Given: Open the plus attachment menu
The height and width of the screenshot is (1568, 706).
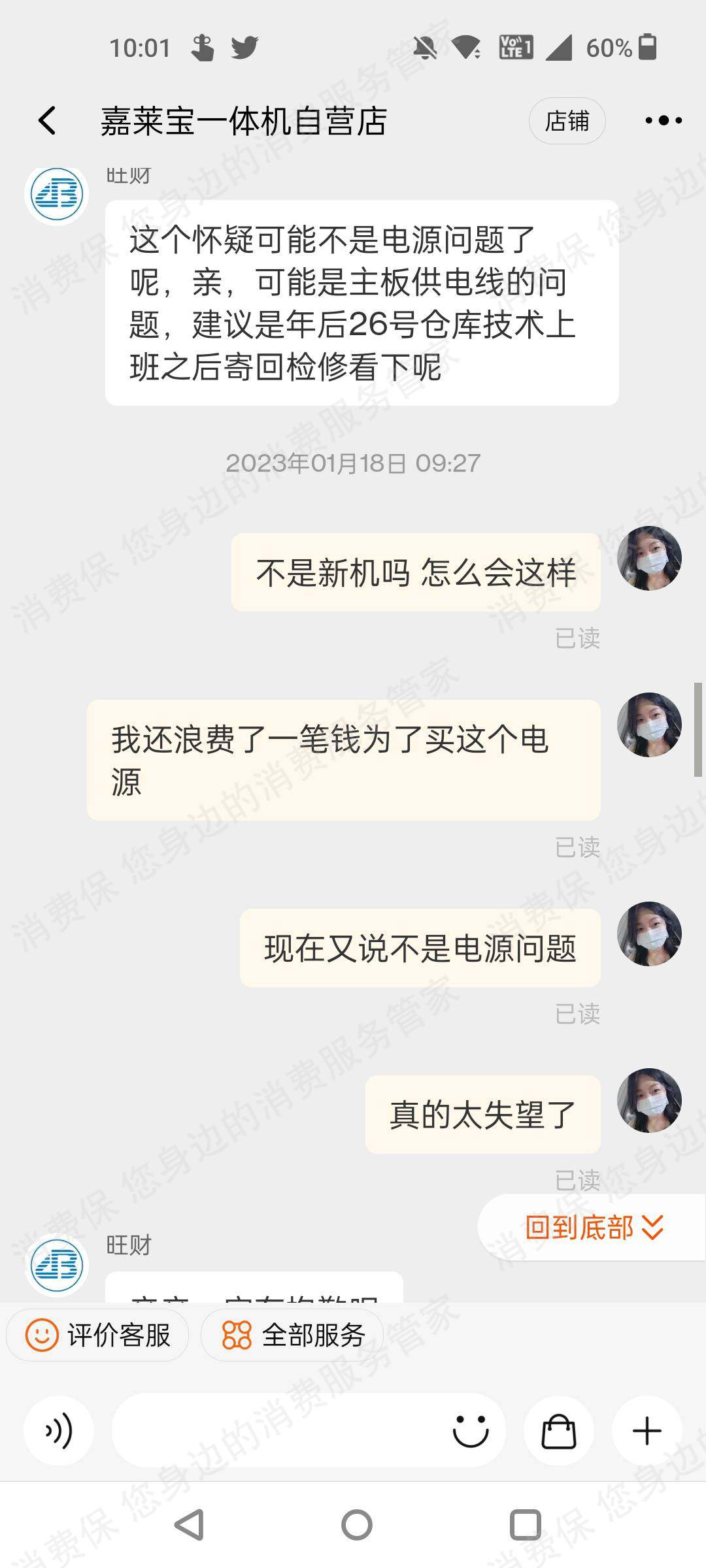Looking at the screenshot, I should coord(647,1431).
